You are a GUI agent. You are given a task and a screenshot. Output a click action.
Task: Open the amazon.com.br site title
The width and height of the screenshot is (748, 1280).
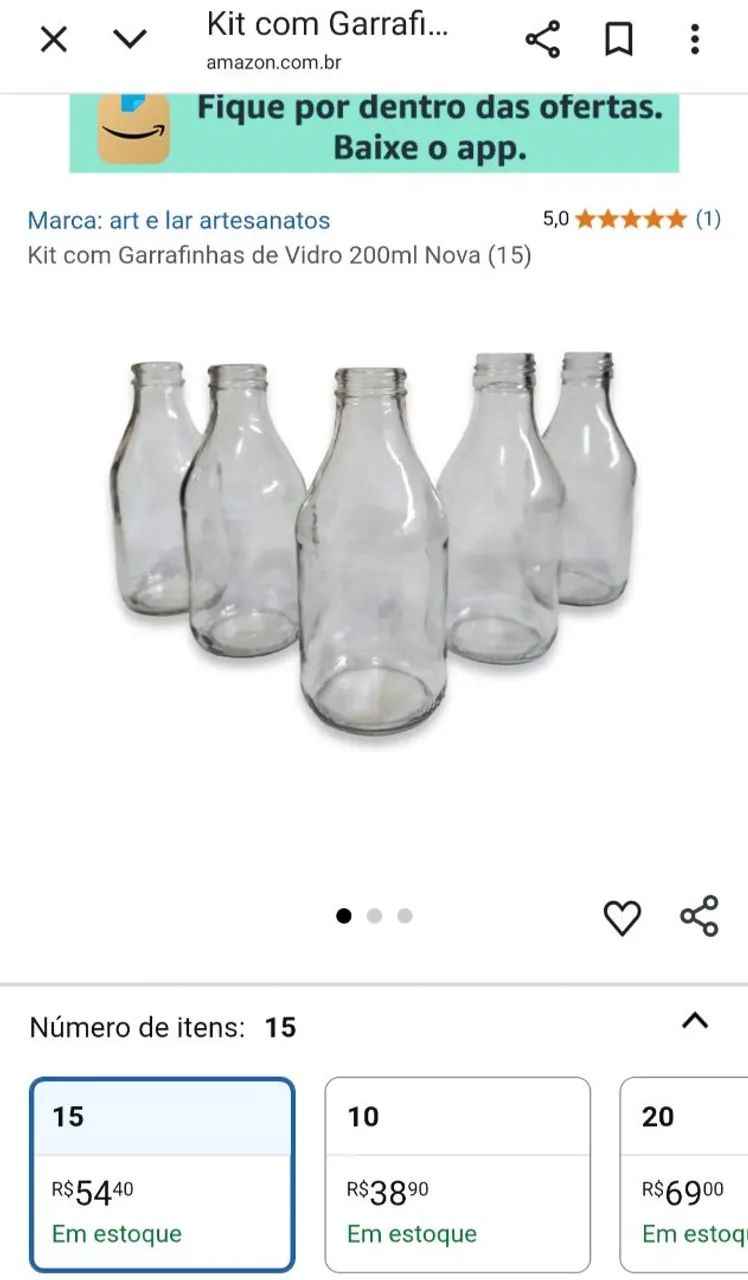tap(274, 64)
